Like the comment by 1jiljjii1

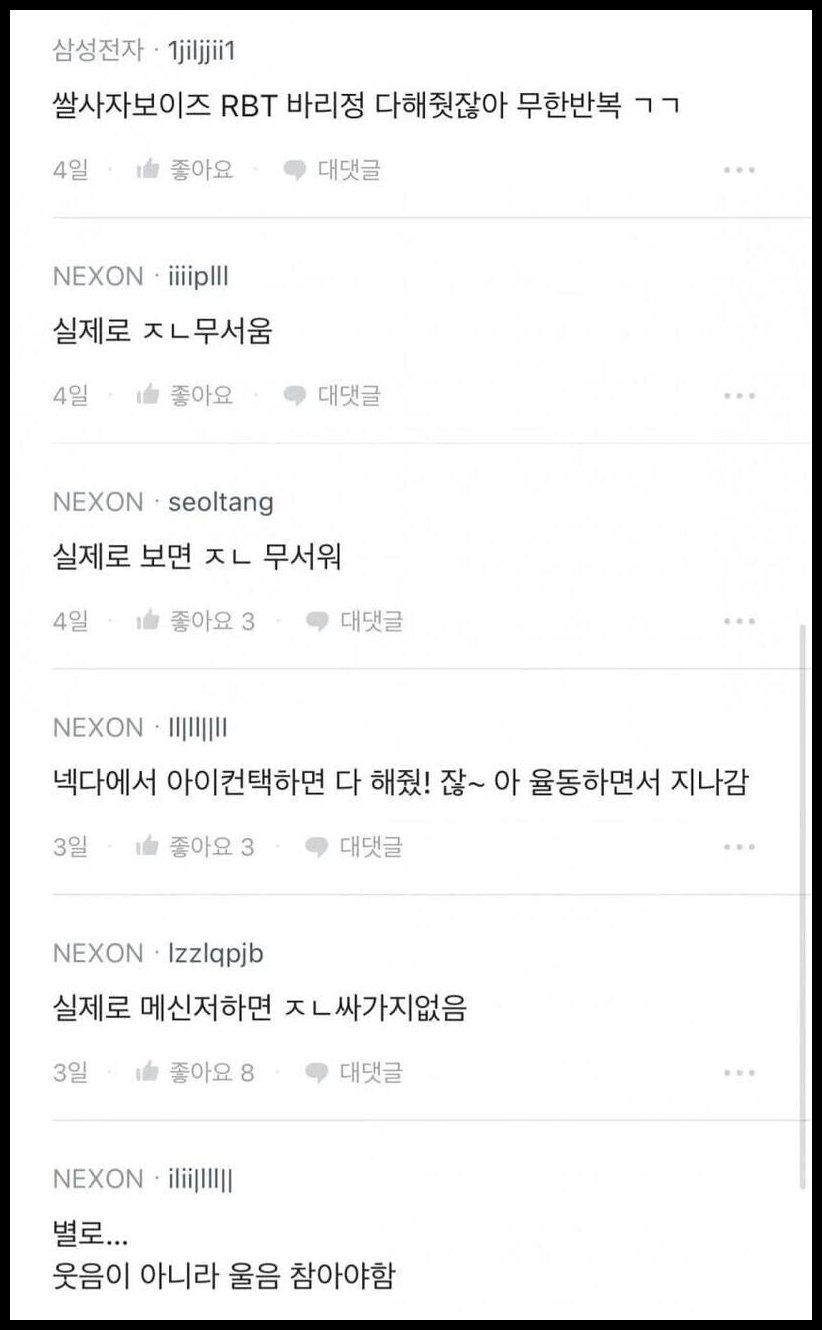[x=185, y=170]
